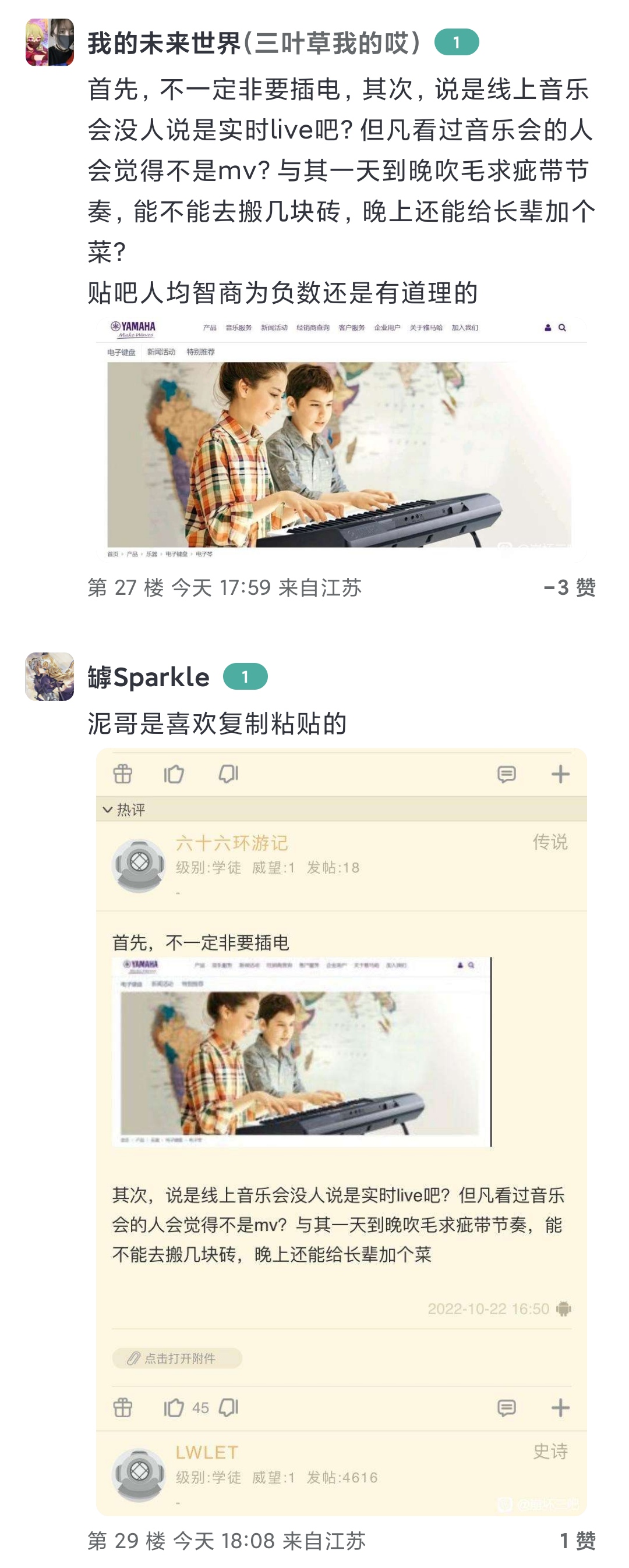Screen dimensions: 629x1568
Task: Open the profile link of username 罅Sparkle
Action: coord(148,677)
